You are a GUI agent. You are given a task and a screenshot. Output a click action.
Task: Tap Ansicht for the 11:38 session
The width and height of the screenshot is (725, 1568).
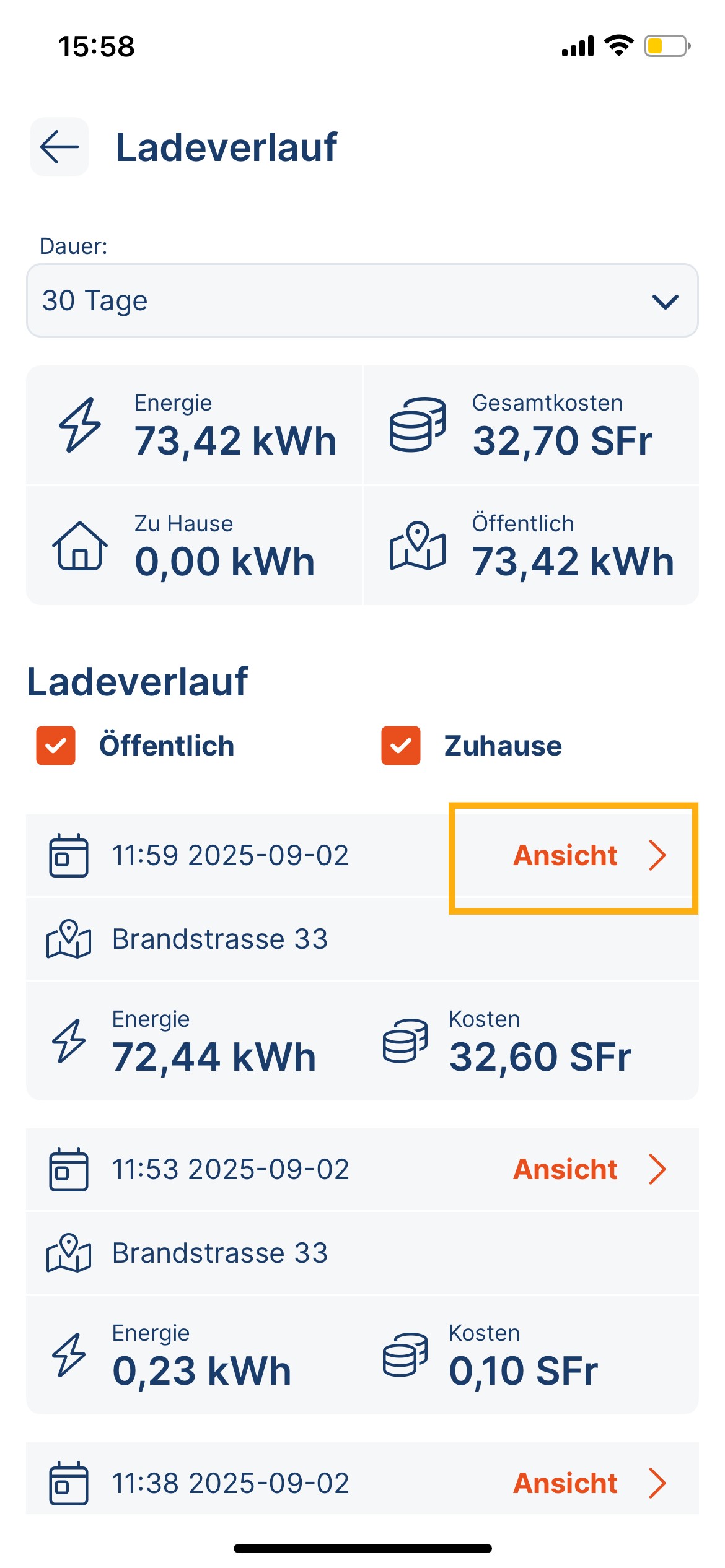point(587,1484)
